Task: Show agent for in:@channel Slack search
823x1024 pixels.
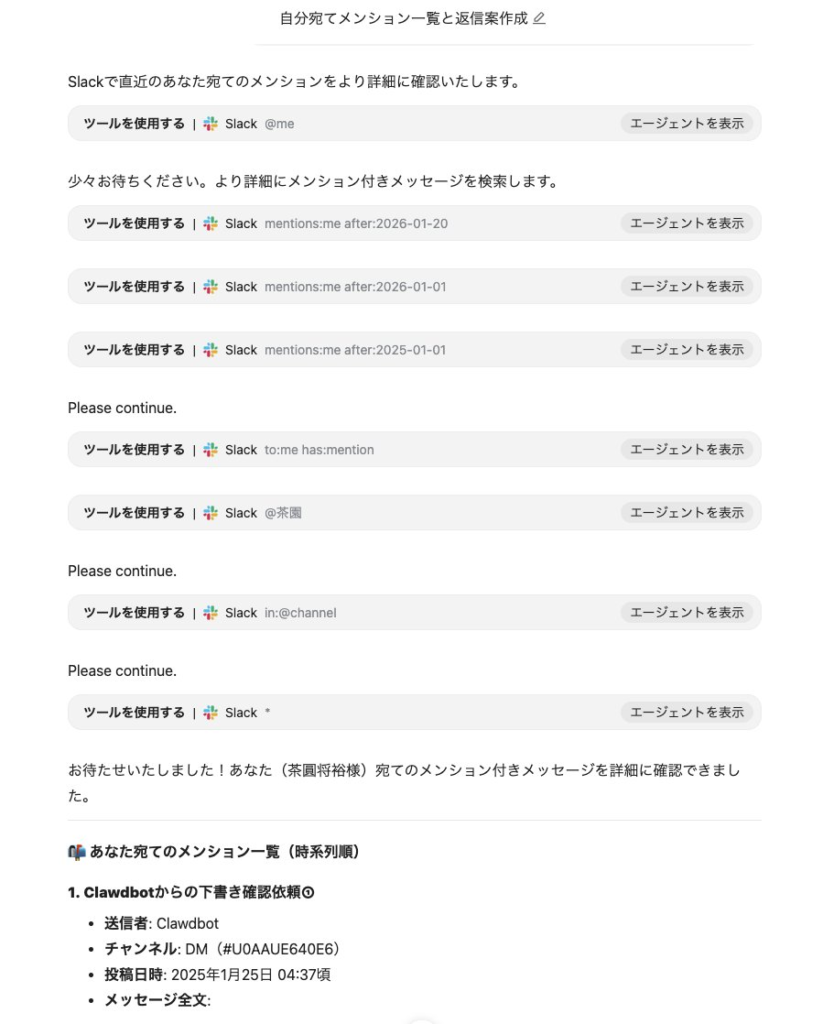Action: [x=686, y=612]
